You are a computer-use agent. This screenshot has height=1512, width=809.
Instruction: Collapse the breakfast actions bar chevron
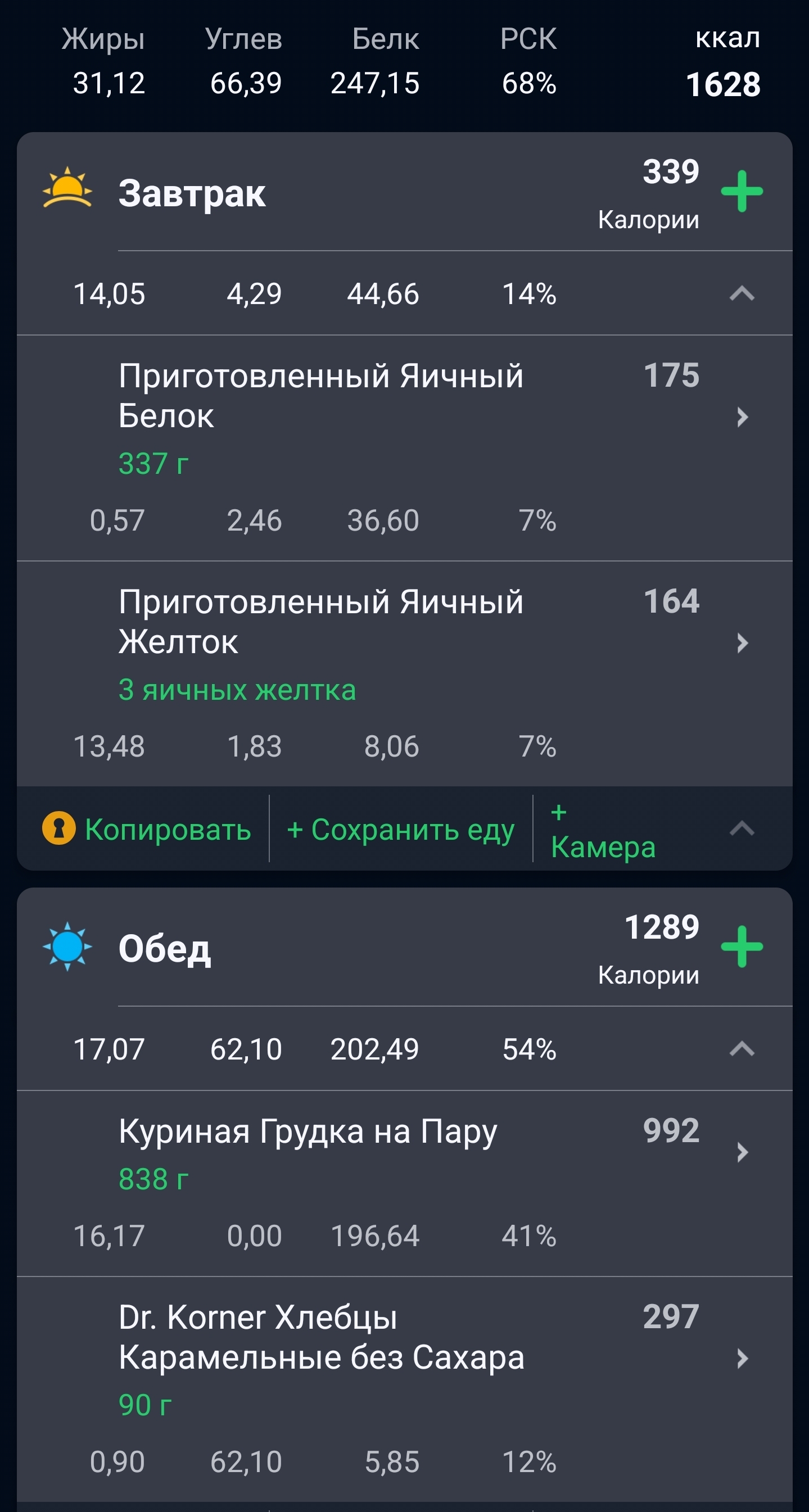[742, 828]
